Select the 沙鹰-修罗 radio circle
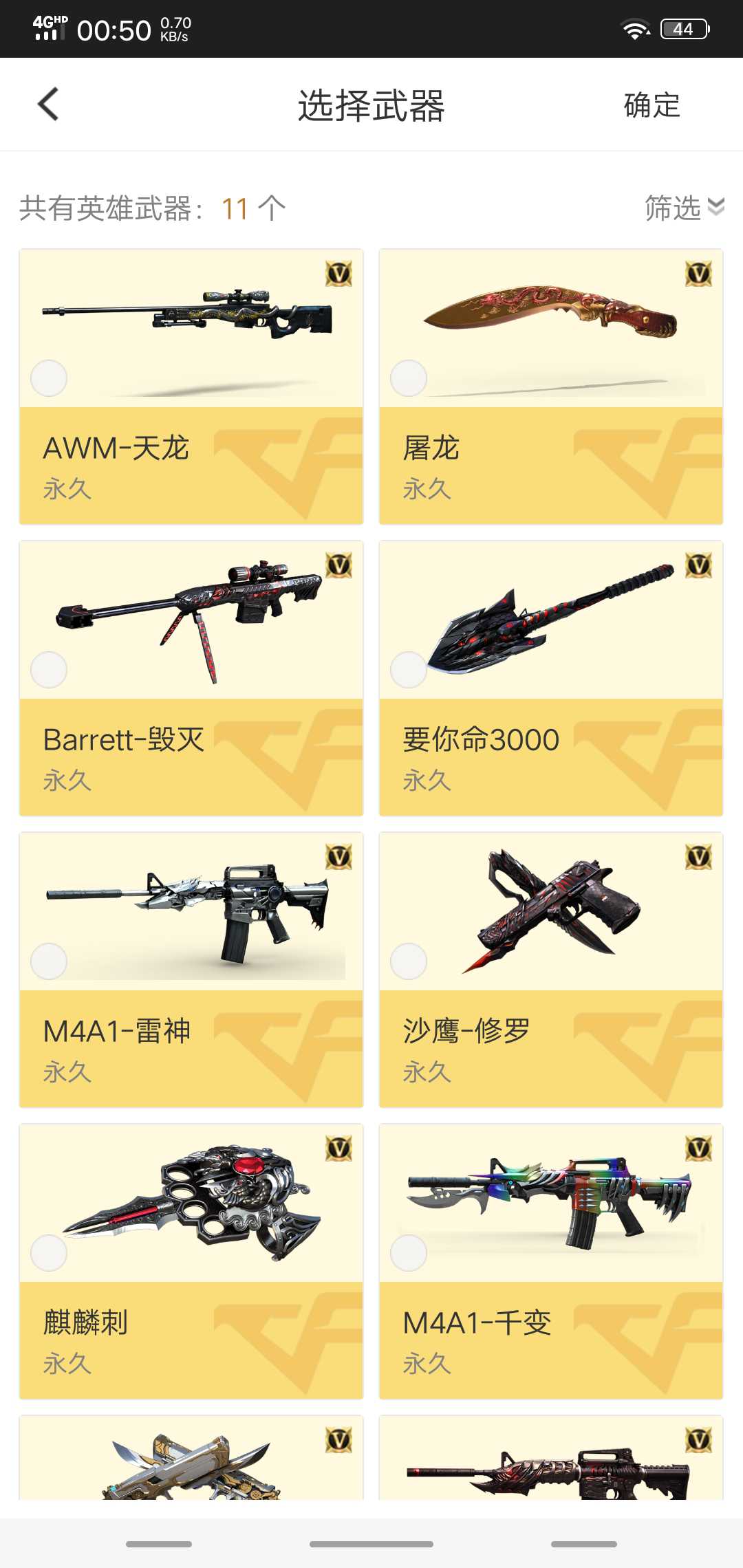This screenshot has width=743, height=1568. 409,961
